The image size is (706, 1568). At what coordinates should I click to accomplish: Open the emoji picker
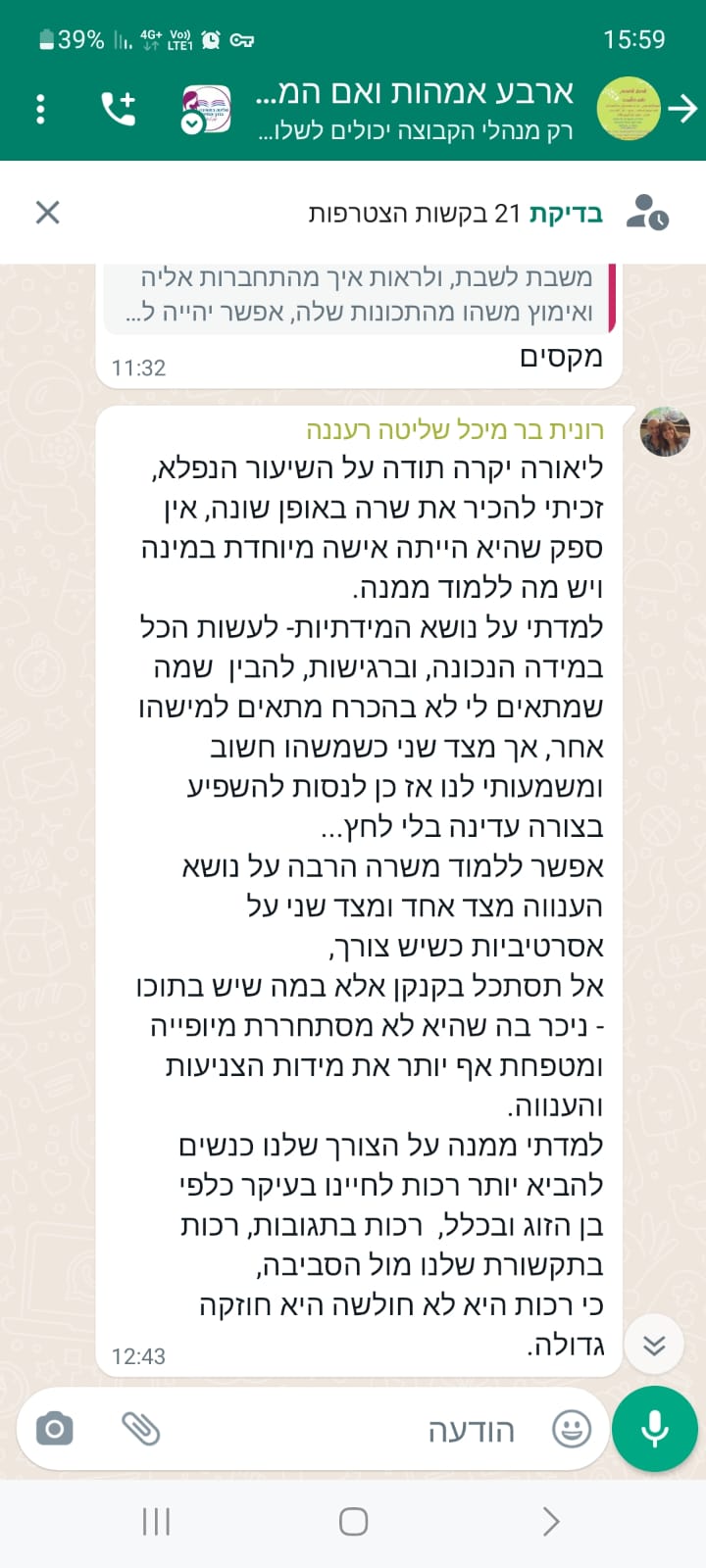tap(571, 1430)
